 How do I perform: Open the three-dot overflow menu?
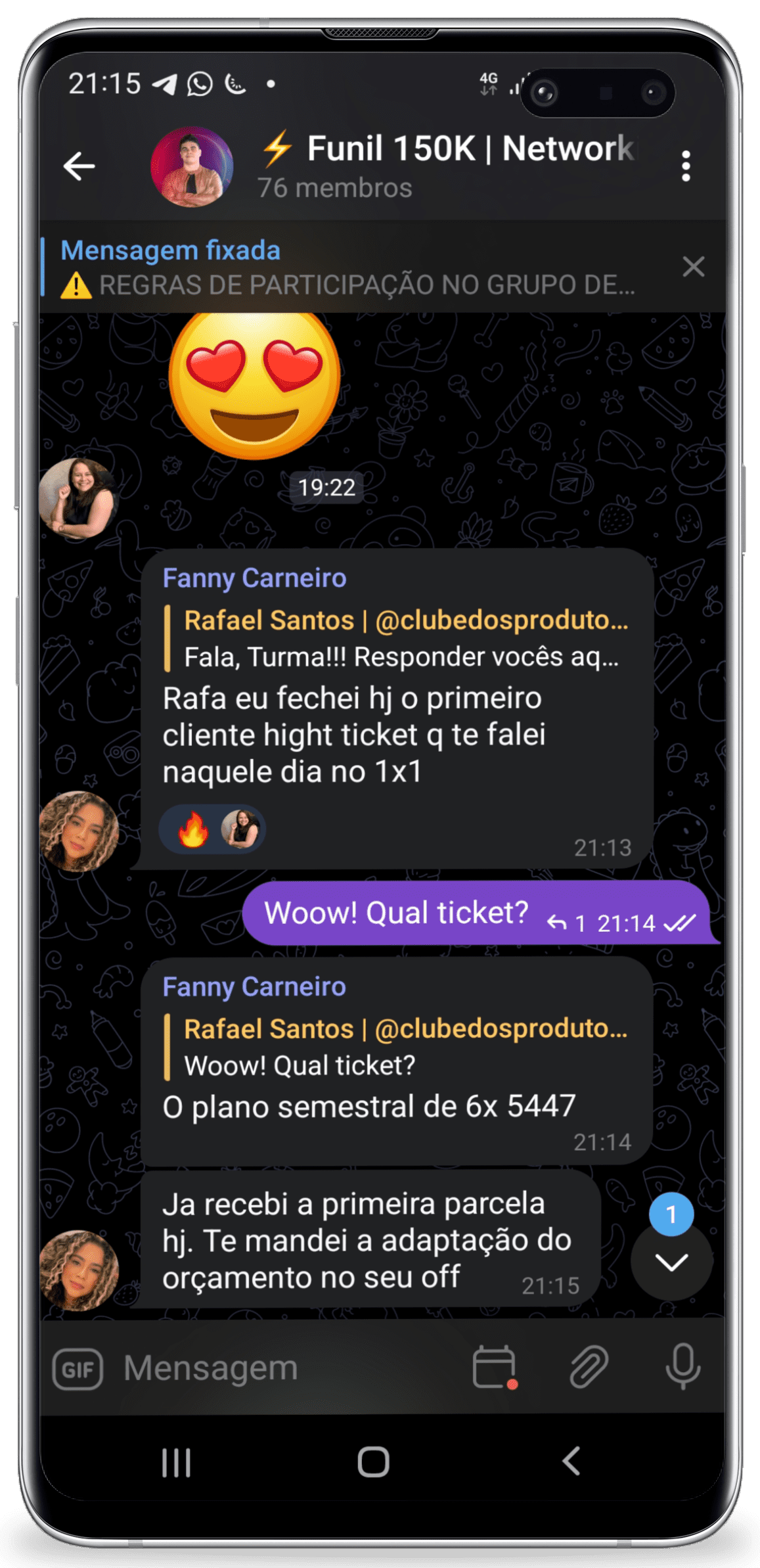point(686,166)
